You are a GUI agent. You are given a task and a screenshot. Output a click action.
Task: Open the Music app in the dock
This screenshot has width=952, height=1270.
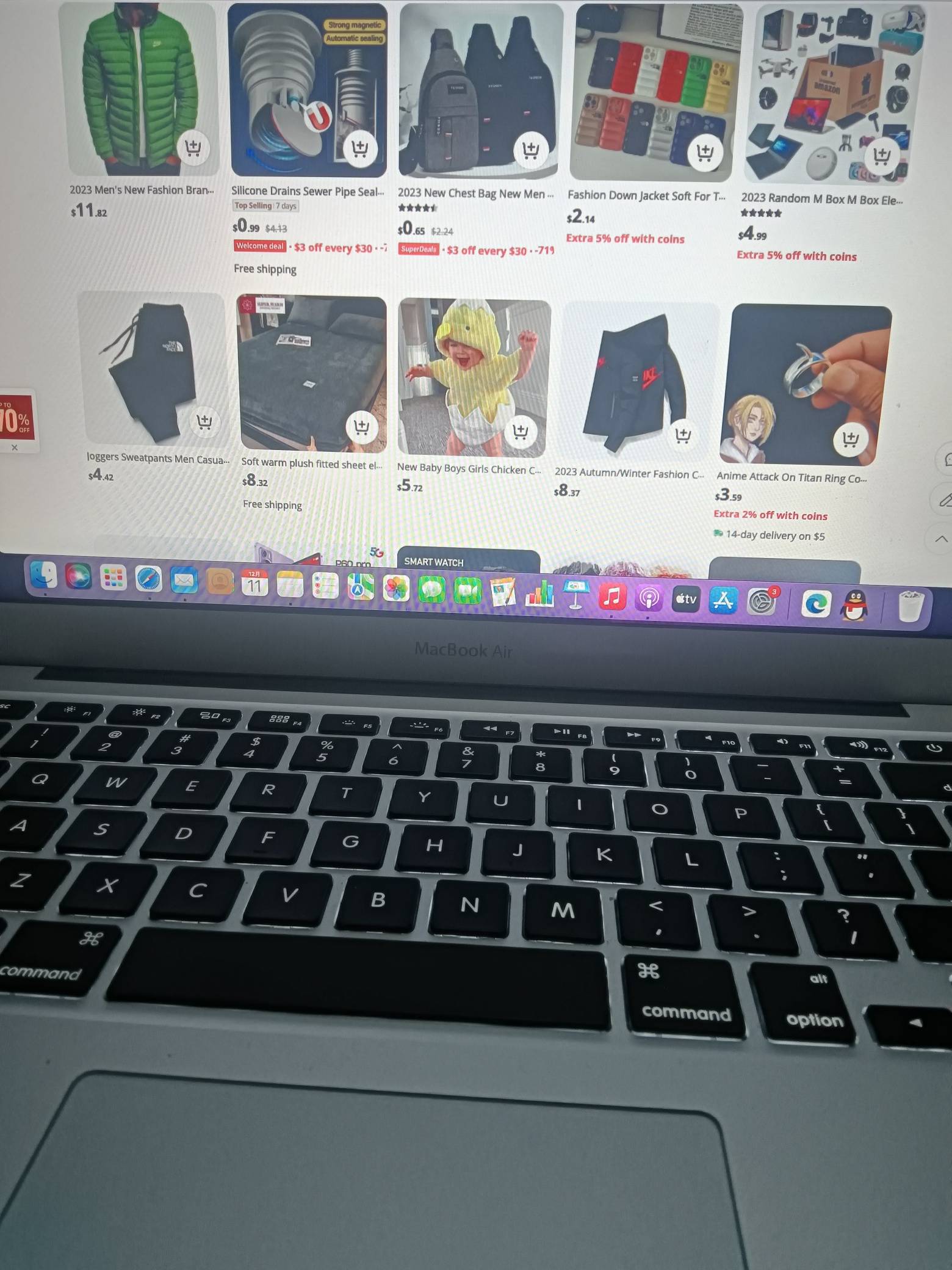point(612,597)
